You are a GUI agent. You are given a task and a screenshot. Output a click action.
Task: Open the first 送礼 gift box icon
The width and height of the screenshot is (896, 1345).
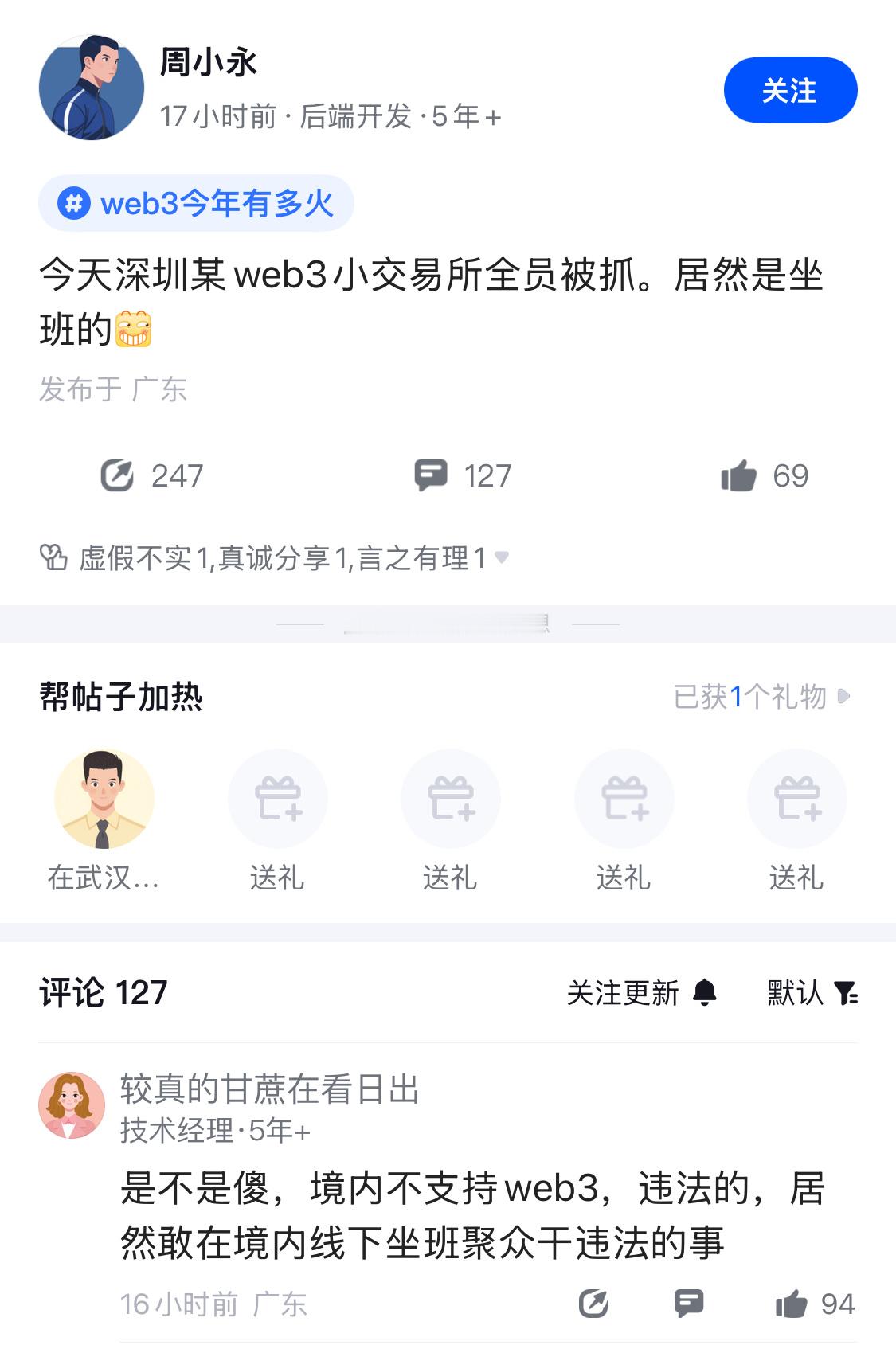coord(277,799)
